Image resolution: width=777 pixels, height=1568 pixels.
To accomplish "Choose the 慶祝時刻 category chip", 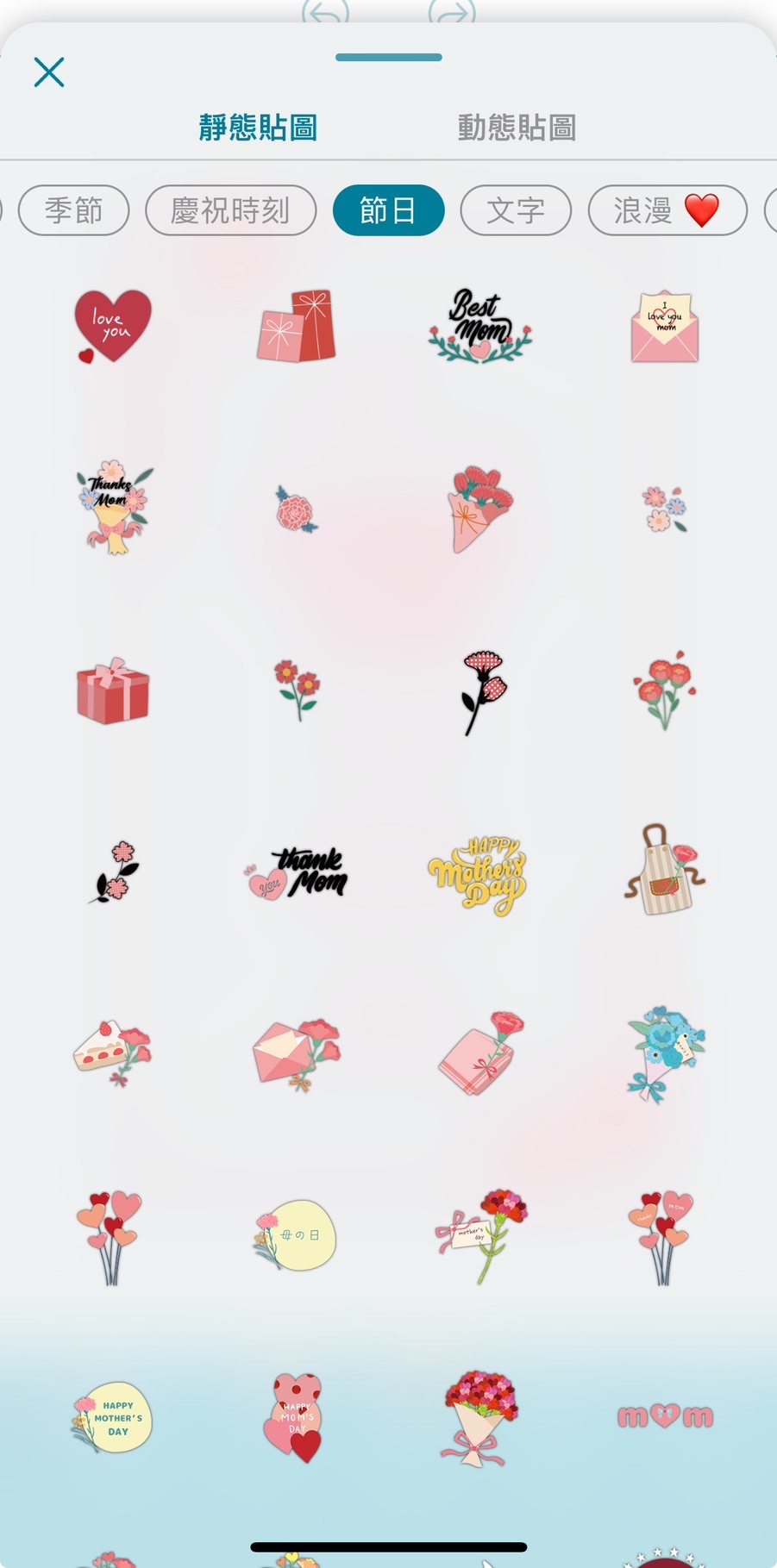I will coord(230,210).
